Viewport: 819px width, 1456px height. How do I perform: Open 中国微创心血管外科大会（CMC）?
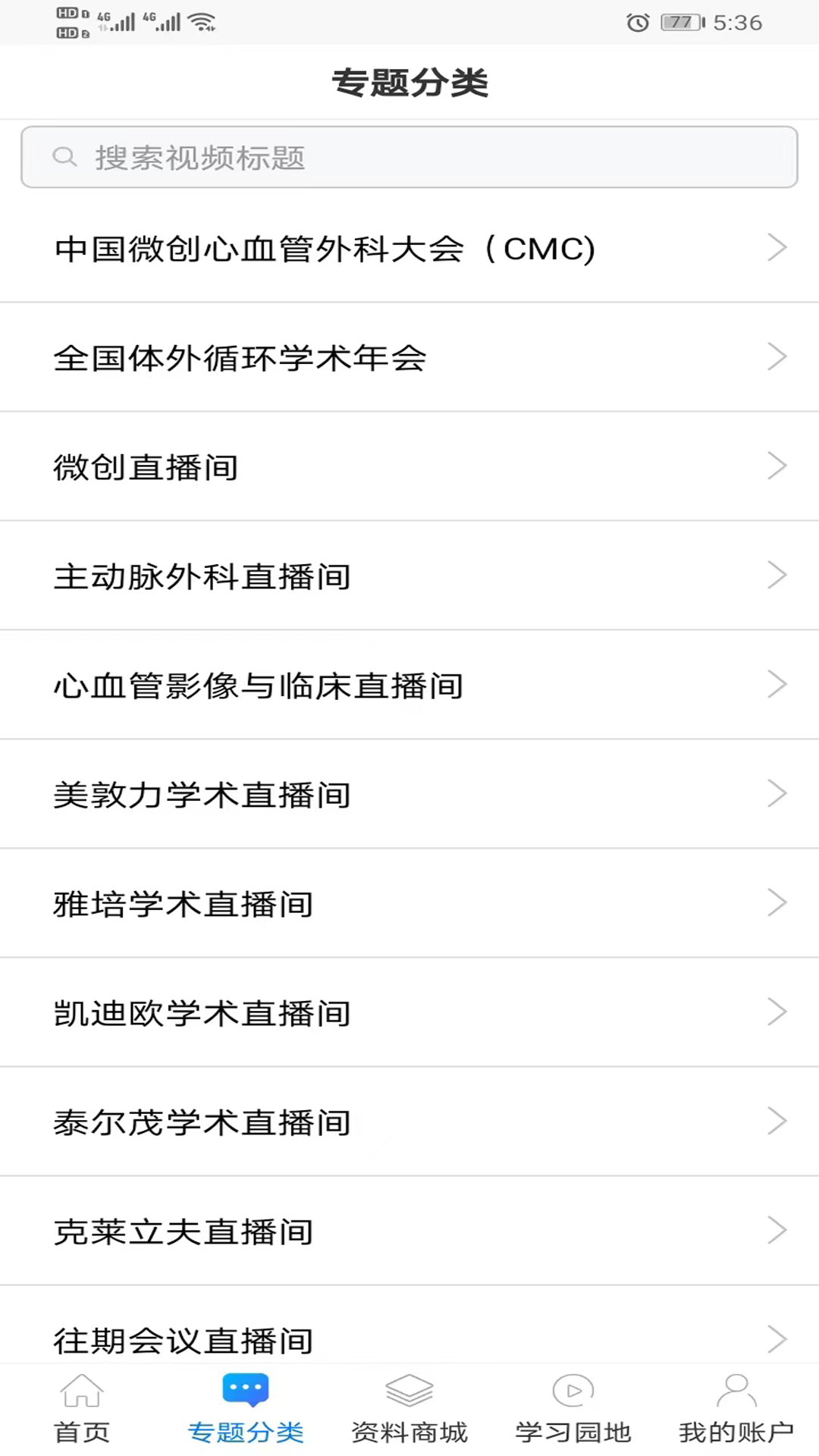tap(409, 249)
